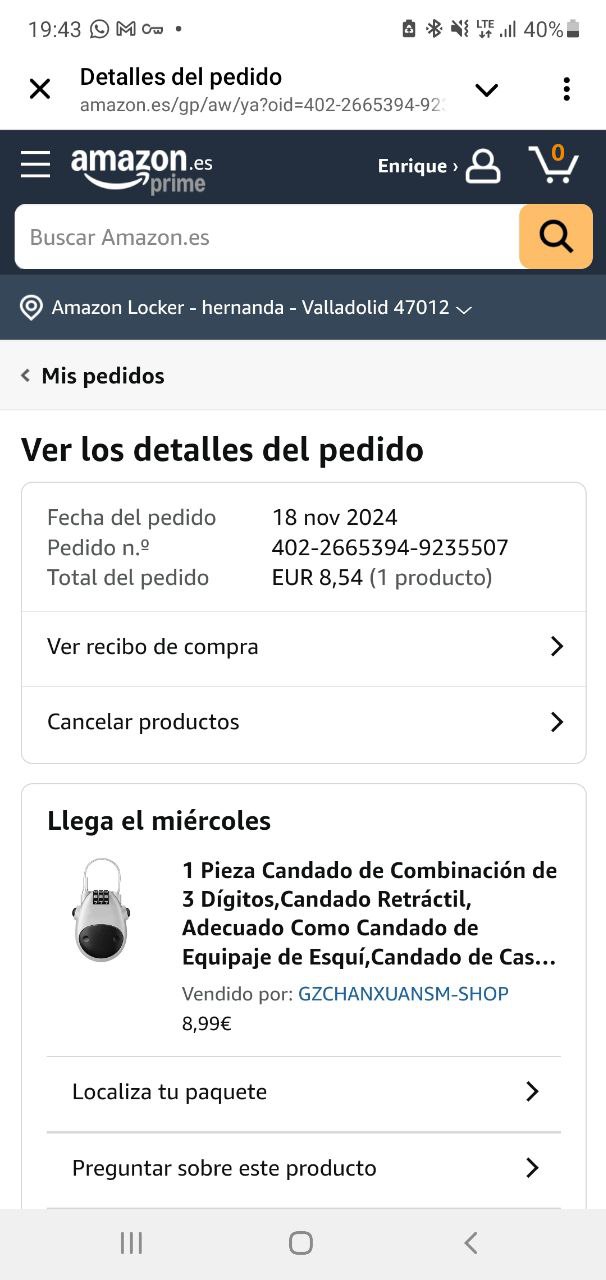Open the browser overflow menu
Screen dimensions: 606x1280
pyautogui.click(x=566, y=90)
